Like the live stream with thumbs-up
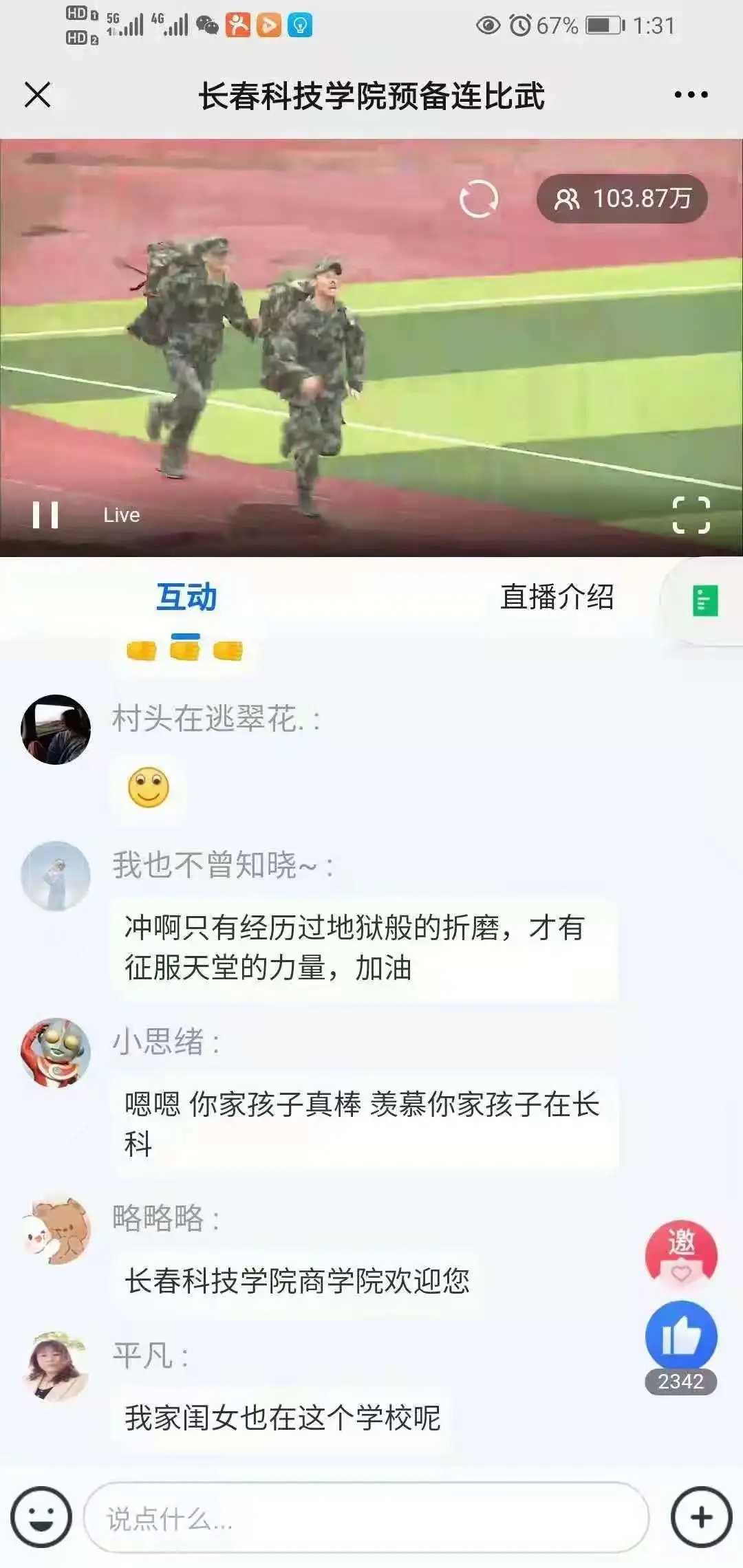Viewport: 743px width, 1568px height. click(x=680, y=1337)
